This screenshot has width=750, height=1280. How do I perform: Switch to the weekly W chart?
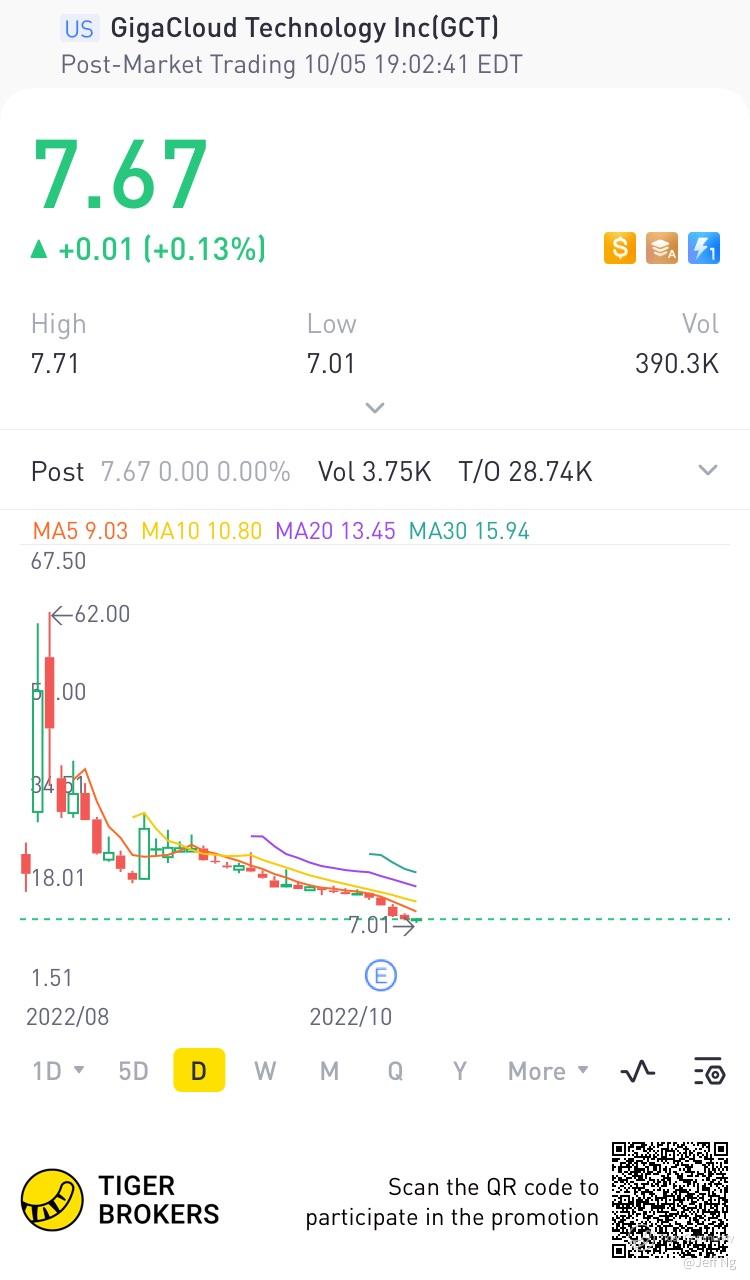pos(265,1071)
